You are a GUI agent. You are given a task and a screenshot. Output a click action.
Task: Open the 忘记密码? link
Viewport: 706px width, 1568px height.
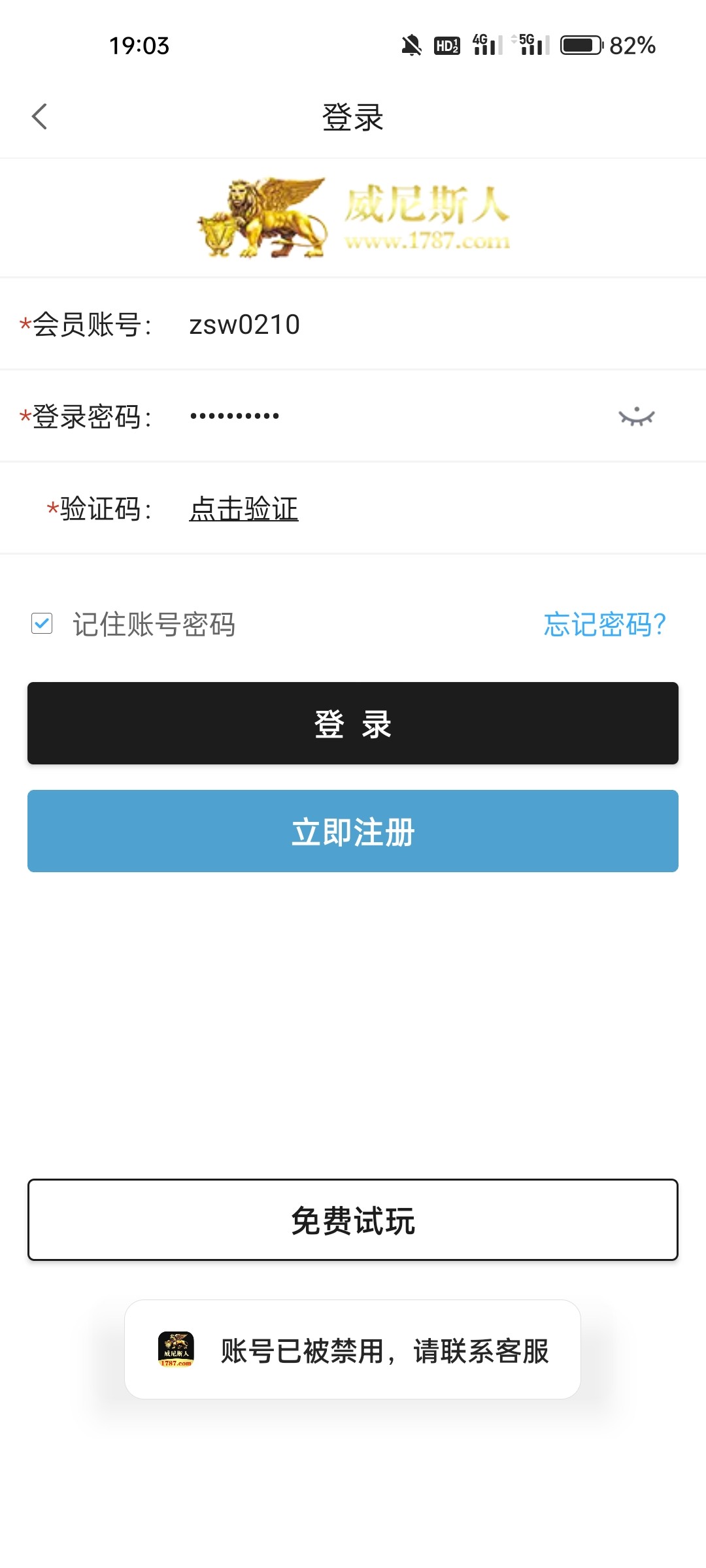pyautogui.click(x=605, y=625)
